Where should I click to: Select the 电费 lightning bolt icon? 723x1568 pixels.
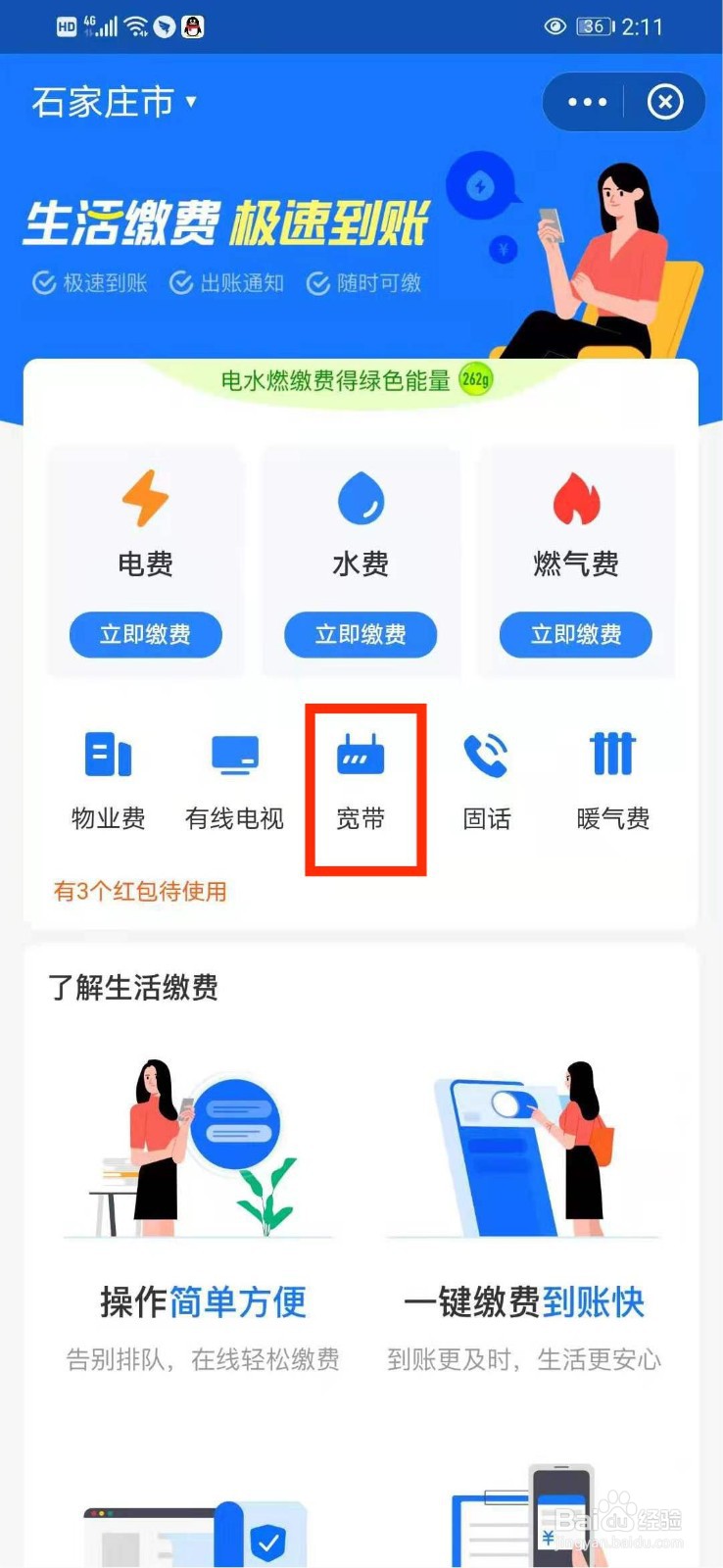coord(145,500)
